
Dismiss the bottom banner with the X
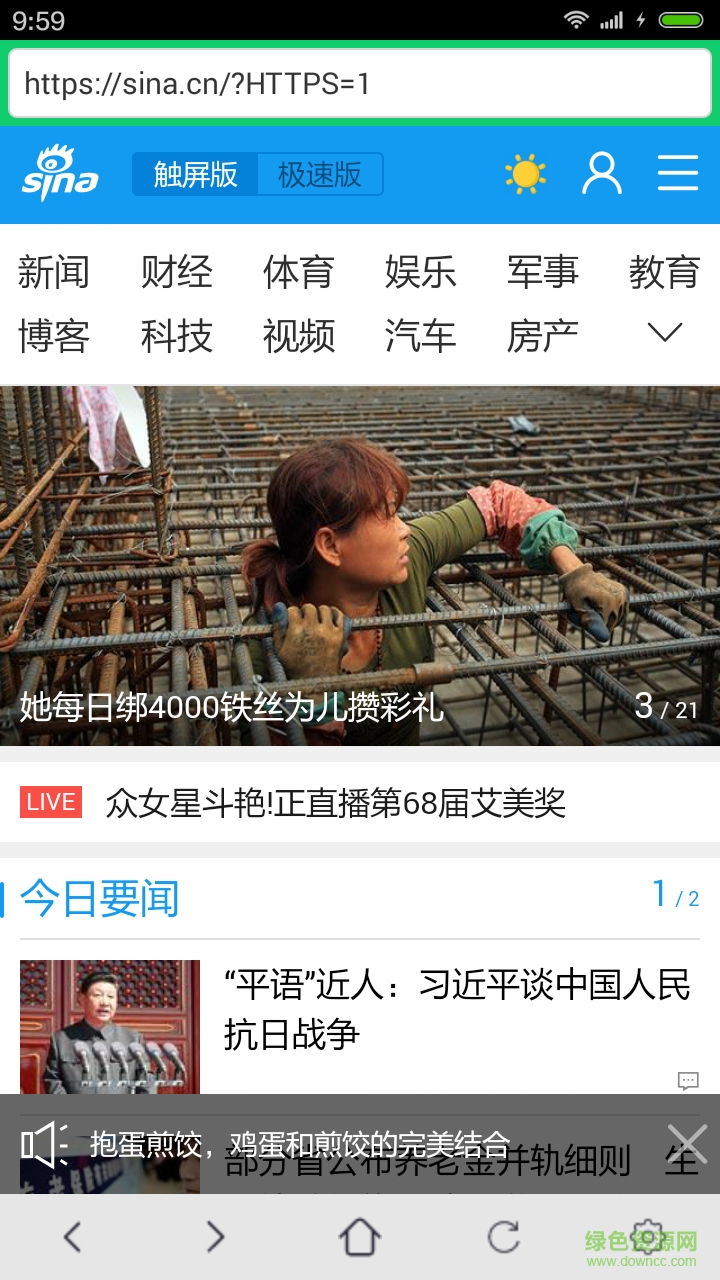pyautogui.click(x=688, y=1140)
